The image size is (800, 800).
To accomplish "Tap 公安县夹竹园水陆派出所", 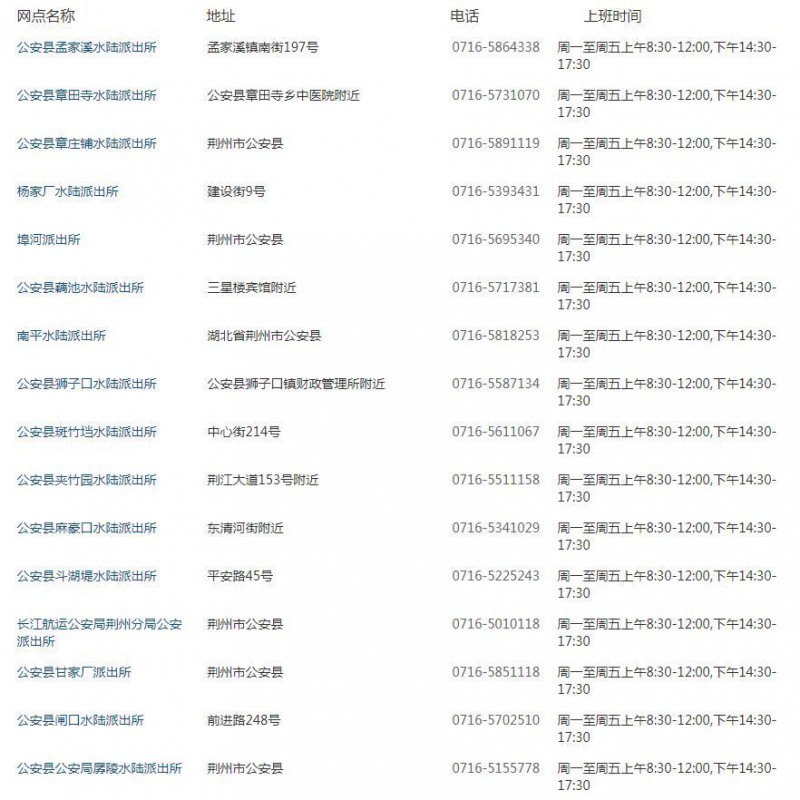I will 87,479.
